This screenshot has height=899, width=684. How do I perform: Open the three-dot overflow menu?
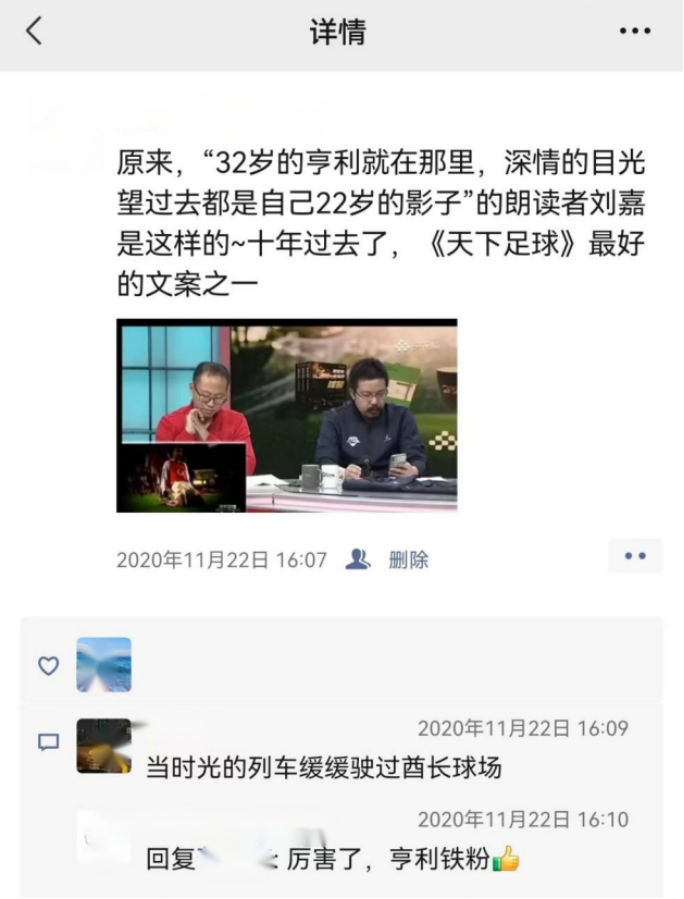(634, 32)
